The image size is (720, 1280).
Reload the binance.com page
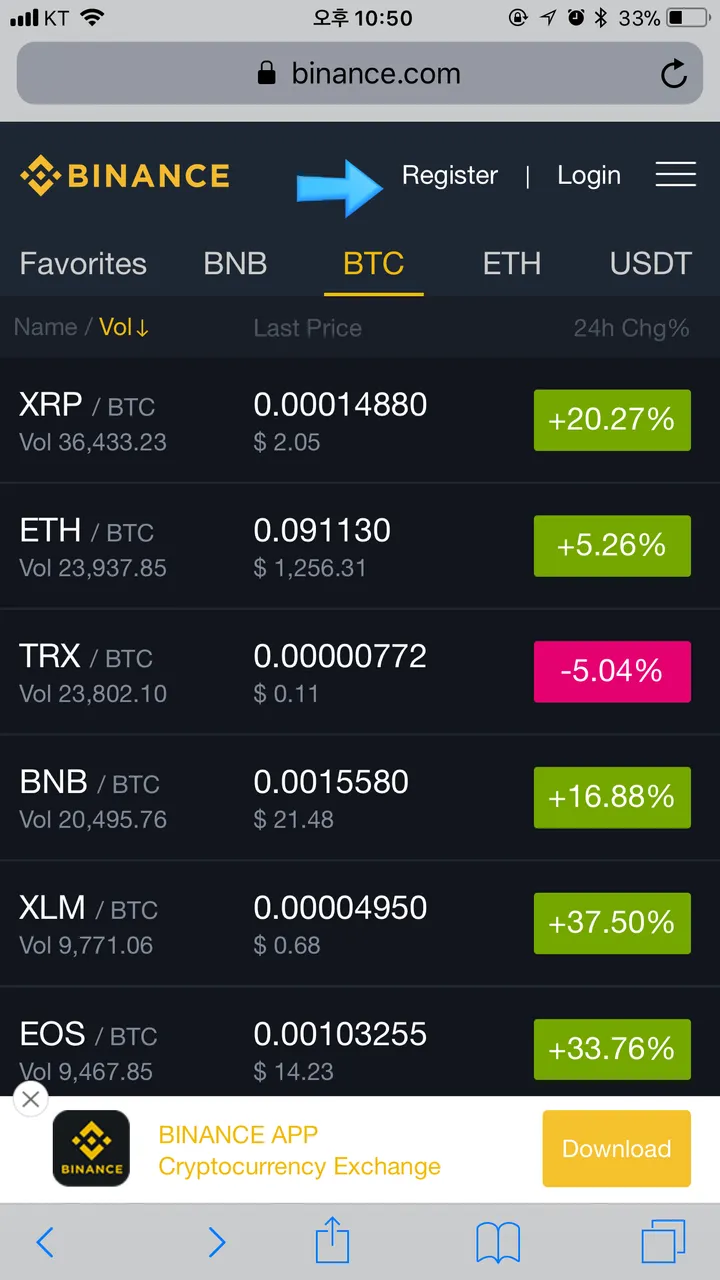674,73
